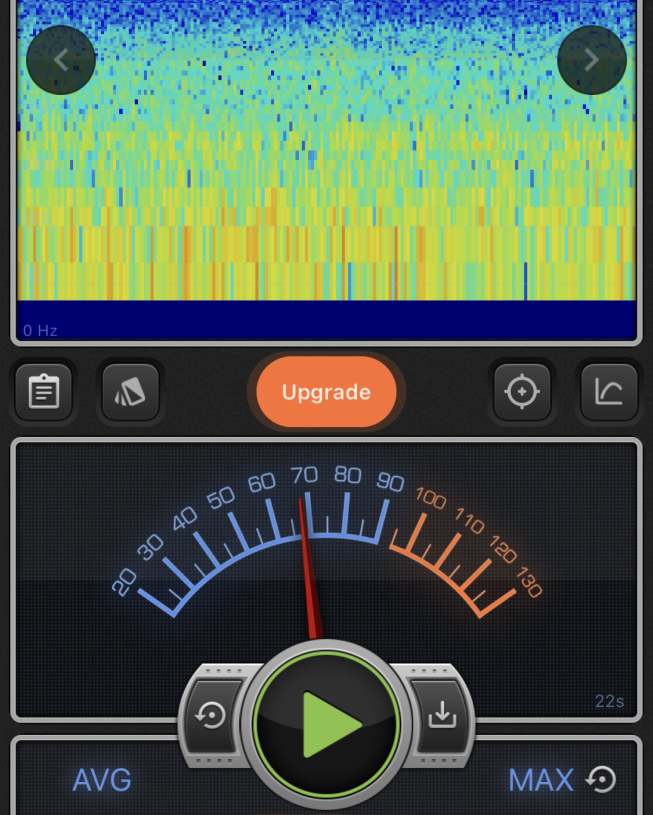Save the recording with the download button
The image size is (653, 815).
441,716
